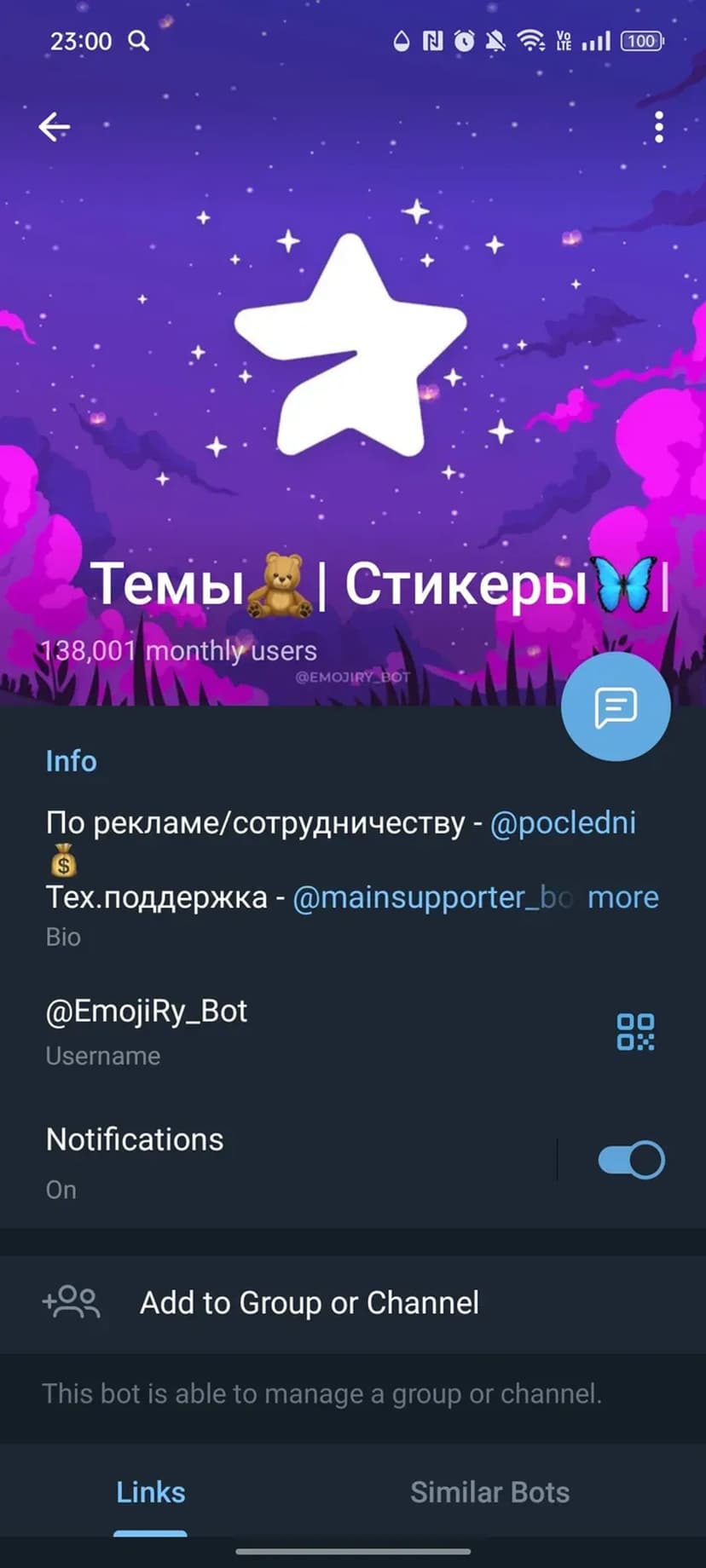This screenshot has width=706, height=1568.
Task: Expand the bio with more
Action: (x=623, y=897)
